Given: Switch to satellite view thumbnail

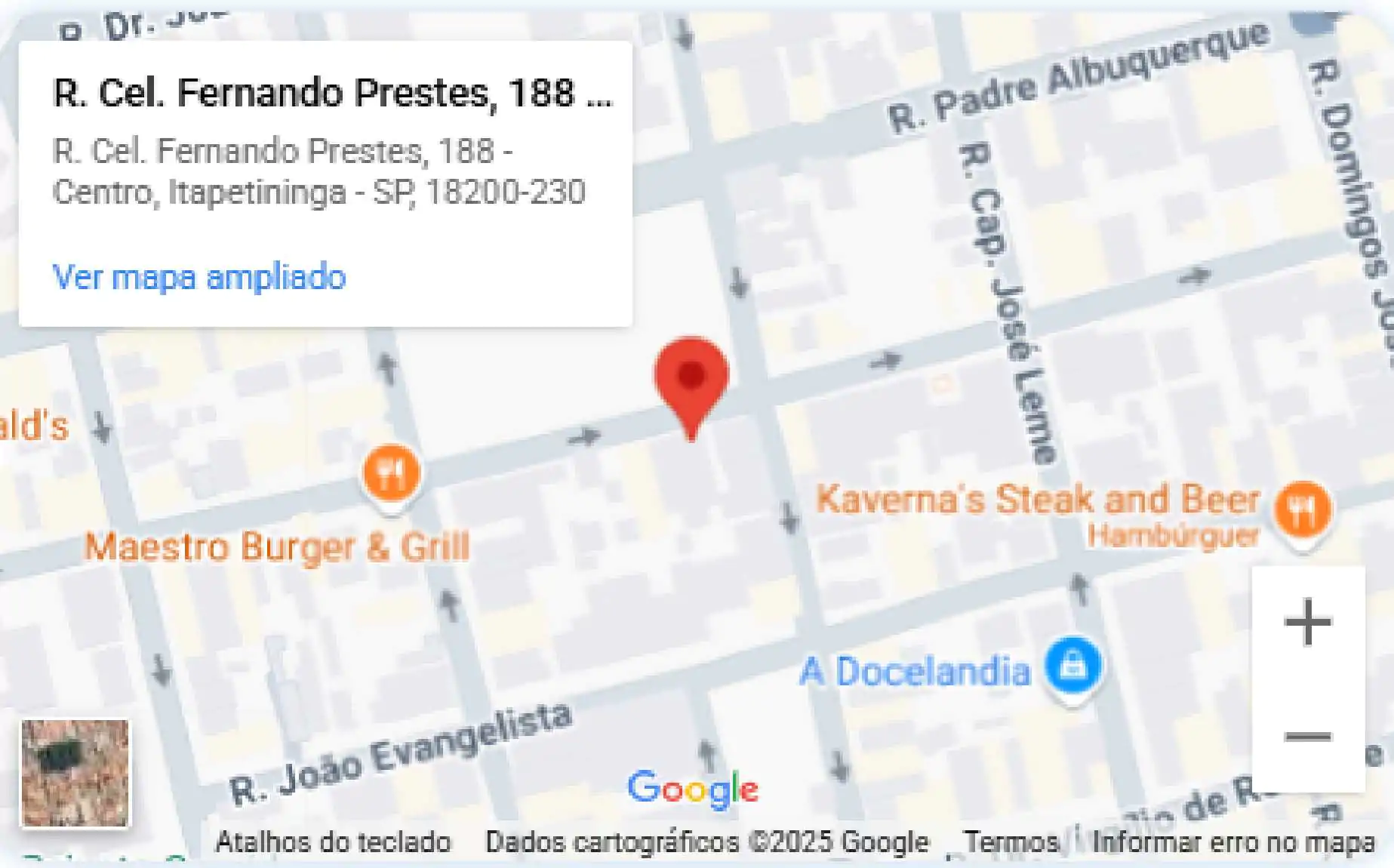Looking at the screenshot, I should click(75, 773).
